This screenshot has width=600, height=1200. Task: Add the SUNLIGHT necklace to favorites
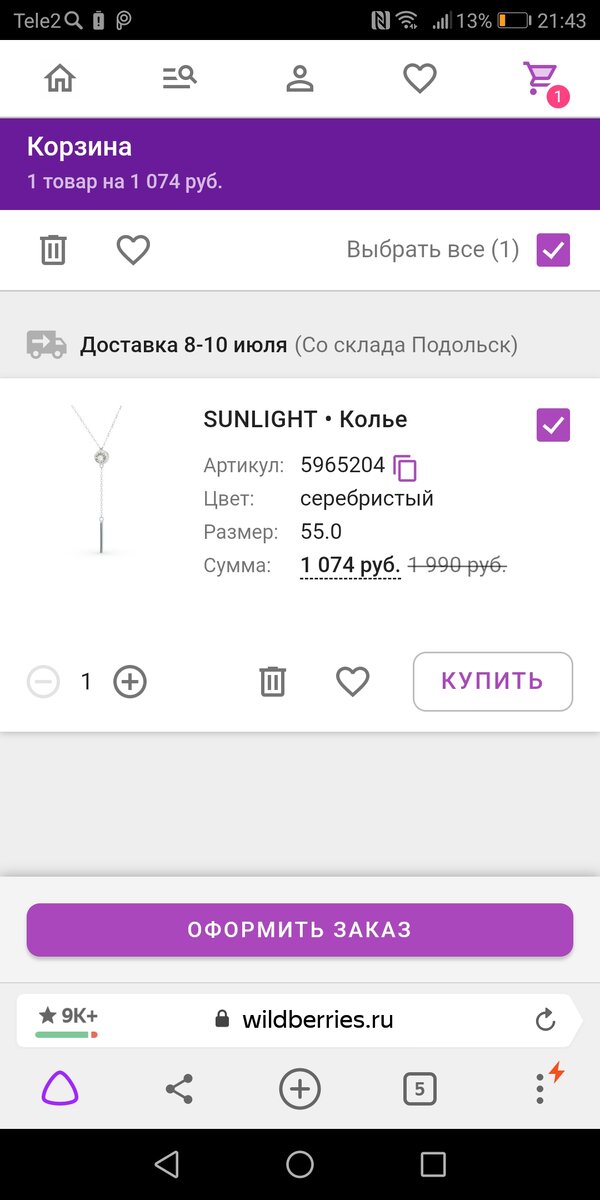tap(352, 682)
